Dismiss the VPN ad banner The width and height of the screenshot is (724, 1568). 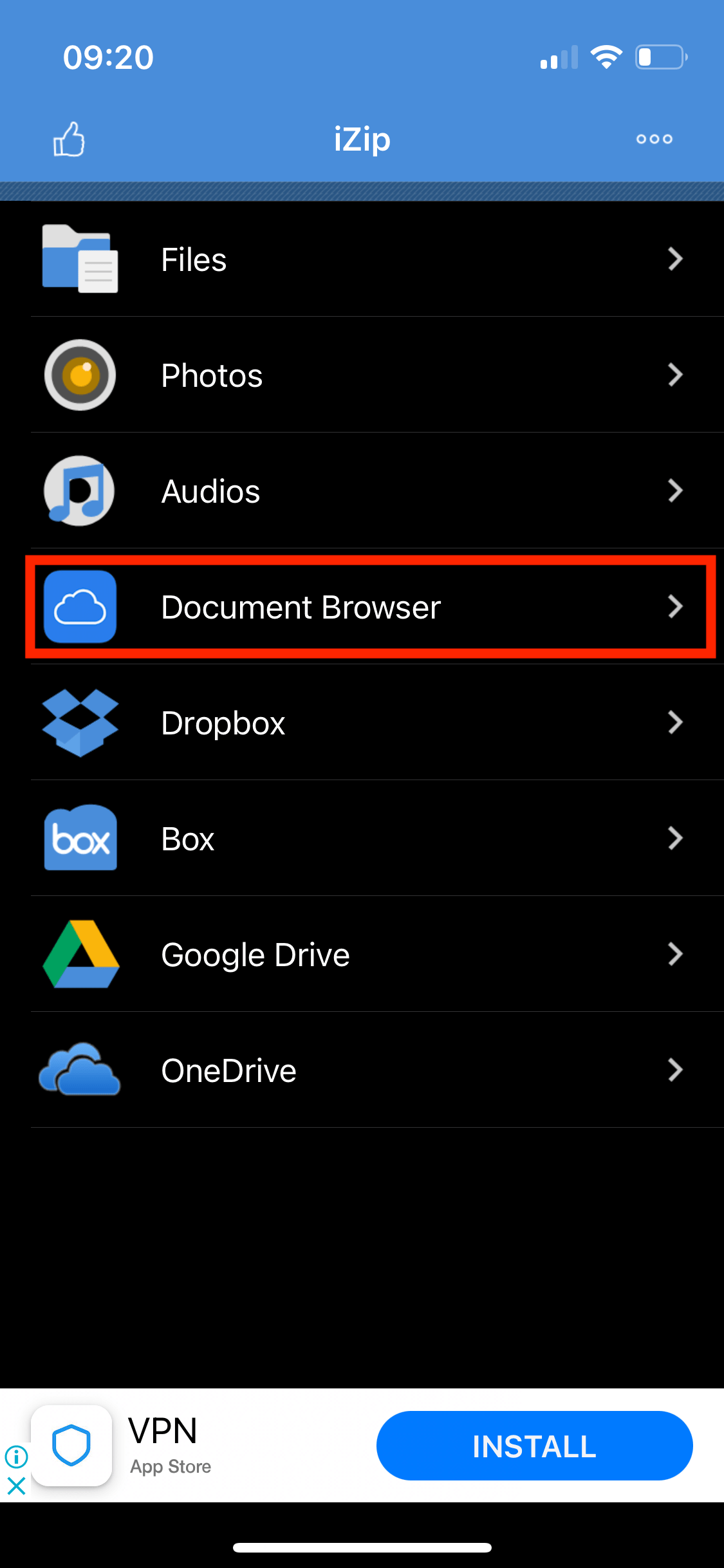pyautogui.click(x=16, y=1486)
